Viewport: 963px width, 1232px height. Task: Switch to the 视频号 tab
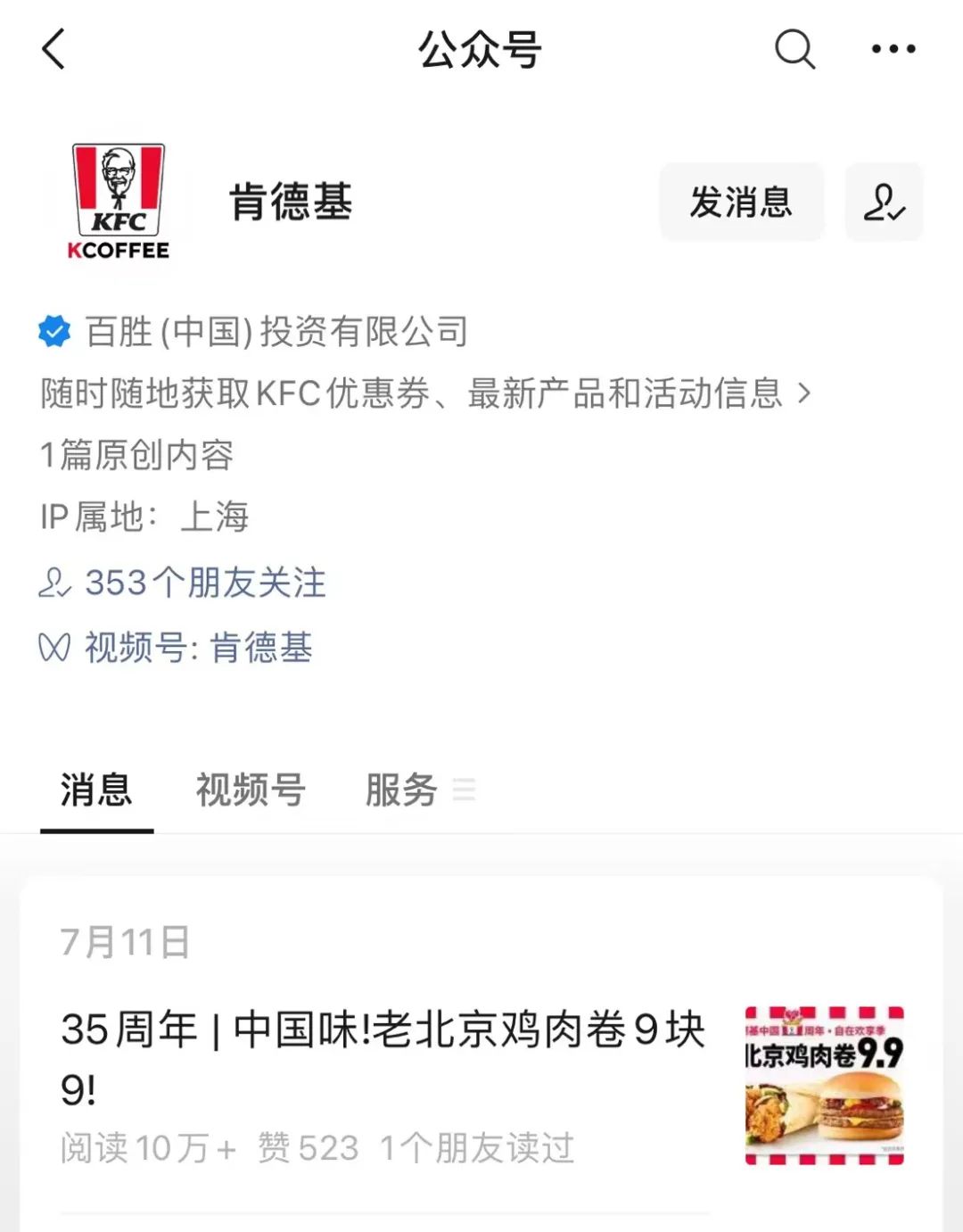pos(251,790)
